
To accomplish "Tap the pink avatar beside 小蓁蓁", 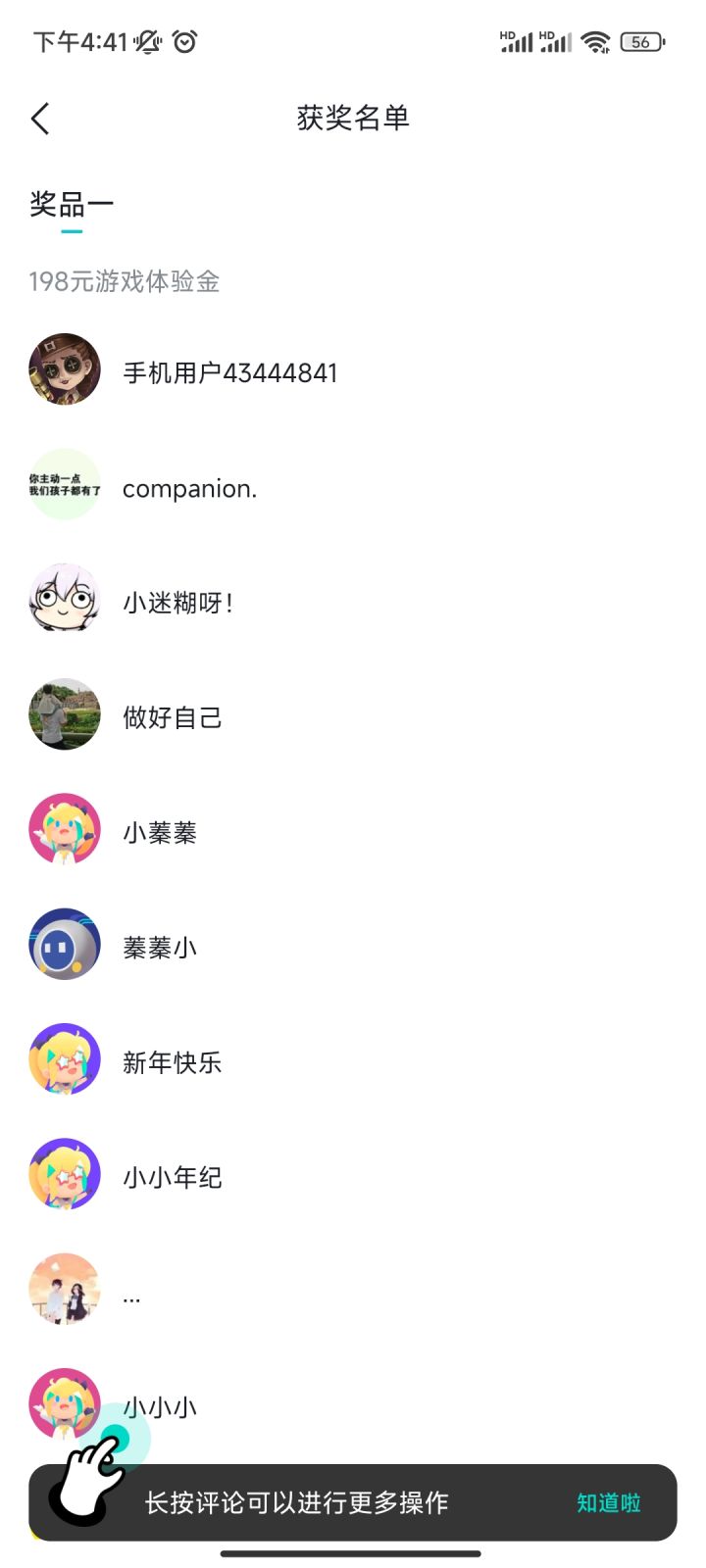I will point(65,830).
